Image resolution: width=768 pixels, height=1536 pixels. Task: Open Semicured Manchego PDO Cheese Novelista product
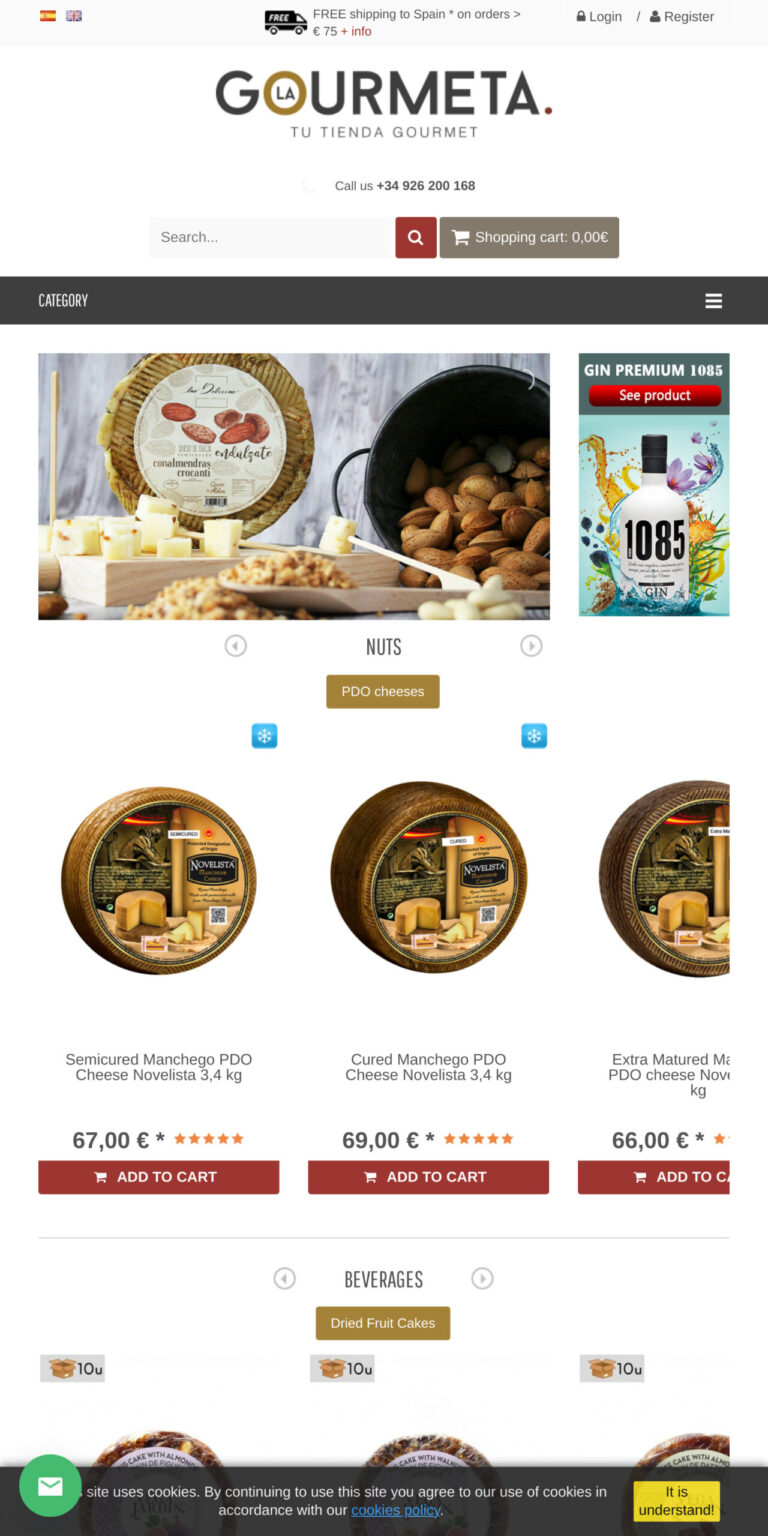158,1067
